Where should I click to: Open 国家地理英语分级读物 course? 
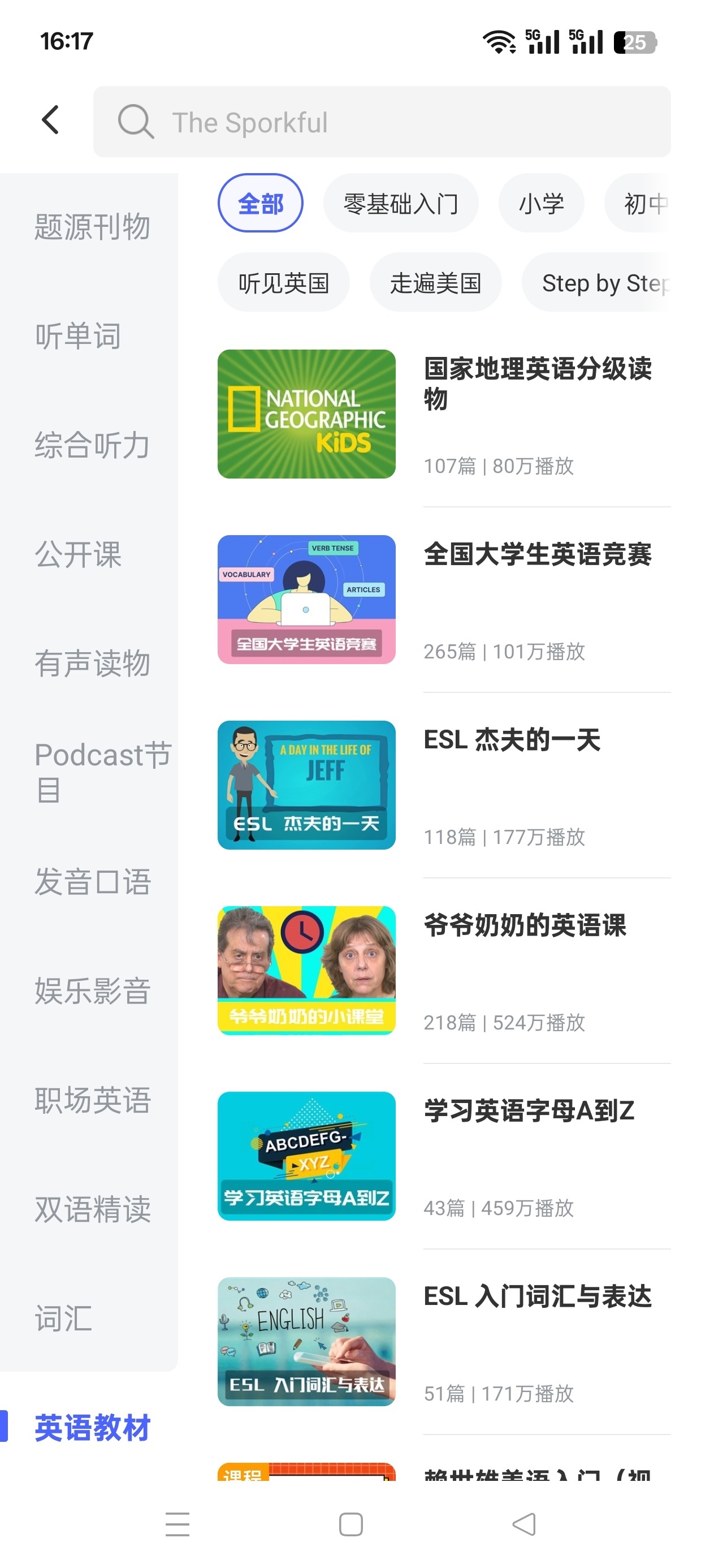pyautogui.click(x=444, y=414)
